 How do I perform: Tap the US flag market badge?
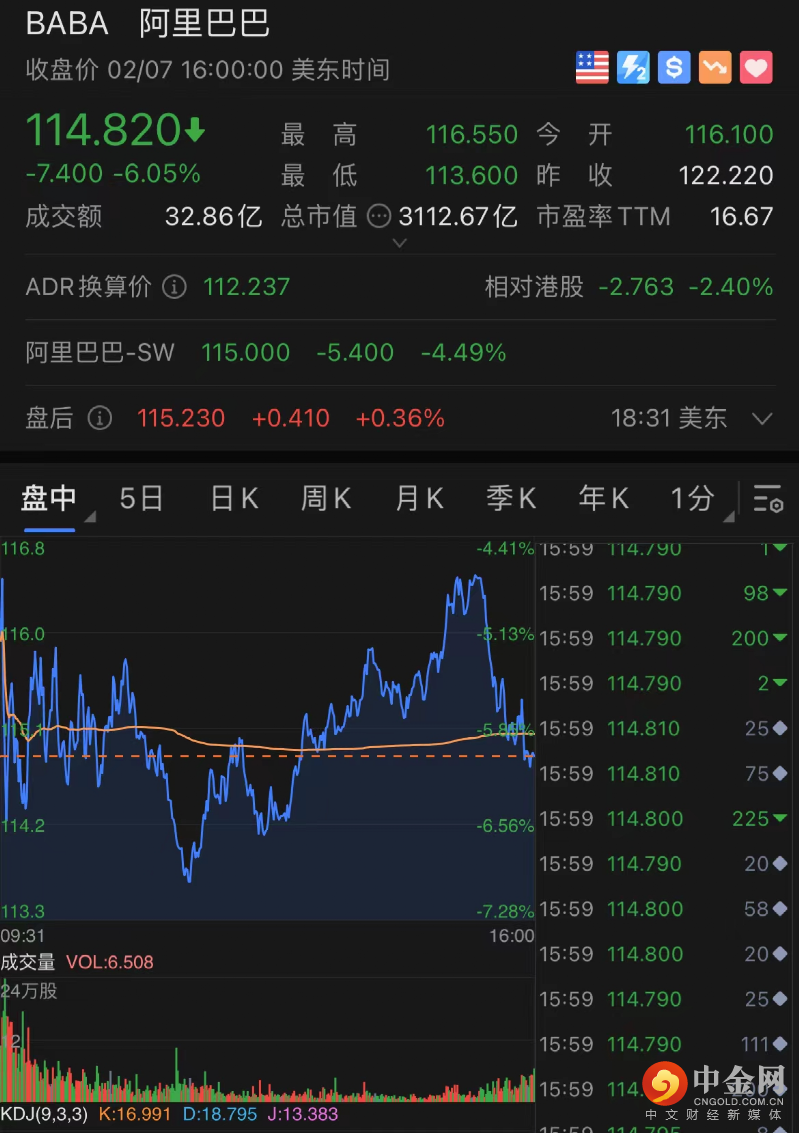pos(592,68)
